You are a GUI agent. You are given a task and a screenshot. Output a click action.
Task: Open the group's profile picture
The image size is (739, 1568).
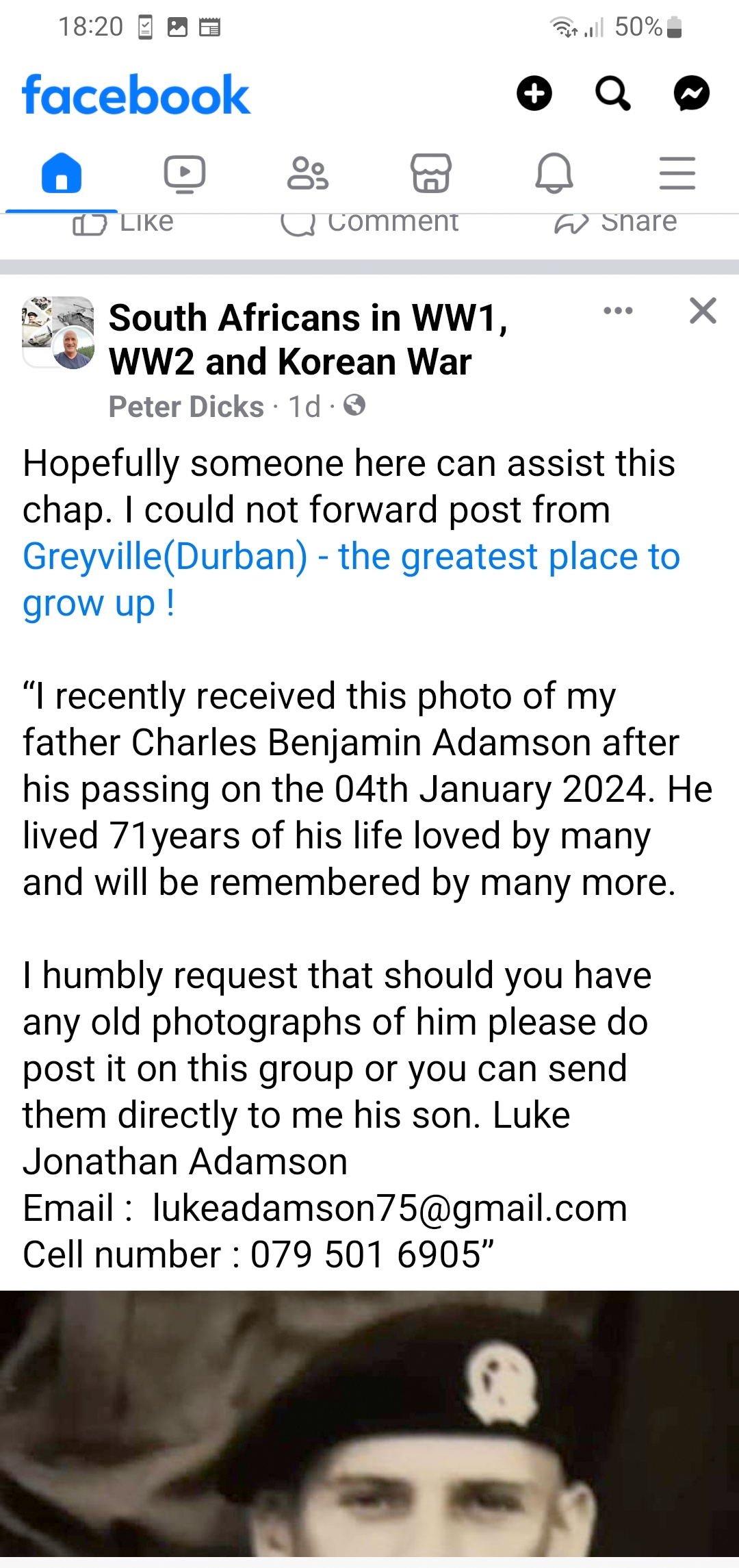click(58, 333)
